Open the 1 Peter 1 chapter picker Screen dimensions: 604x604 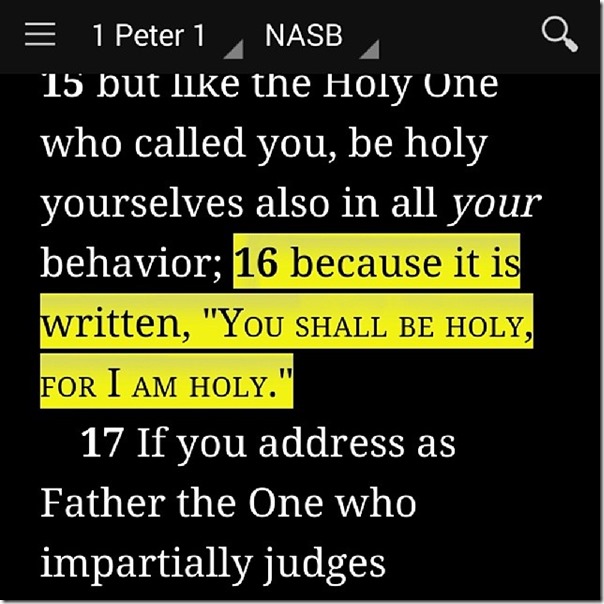coord(150,36)
